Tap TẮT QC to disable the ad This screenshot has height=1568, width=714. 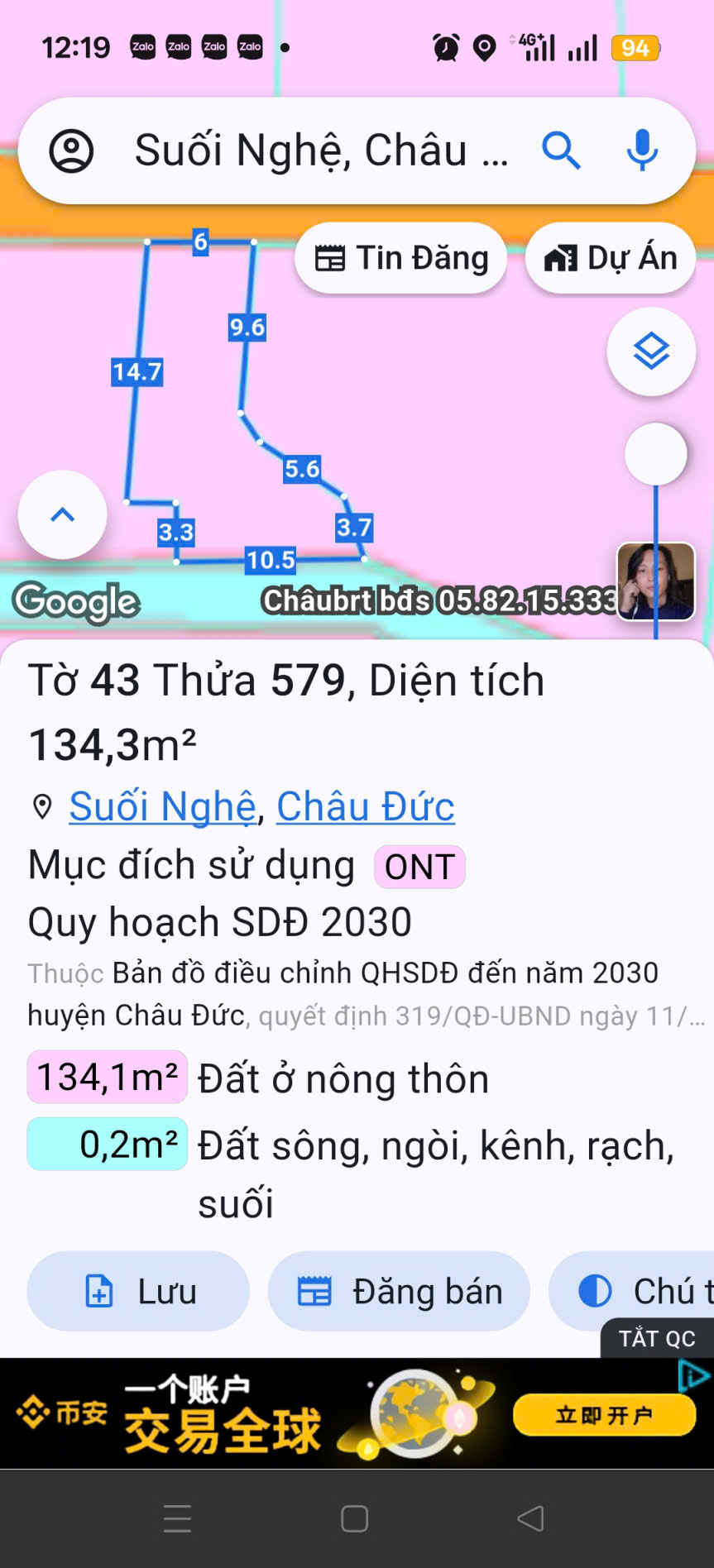(x=656, y=1338)
